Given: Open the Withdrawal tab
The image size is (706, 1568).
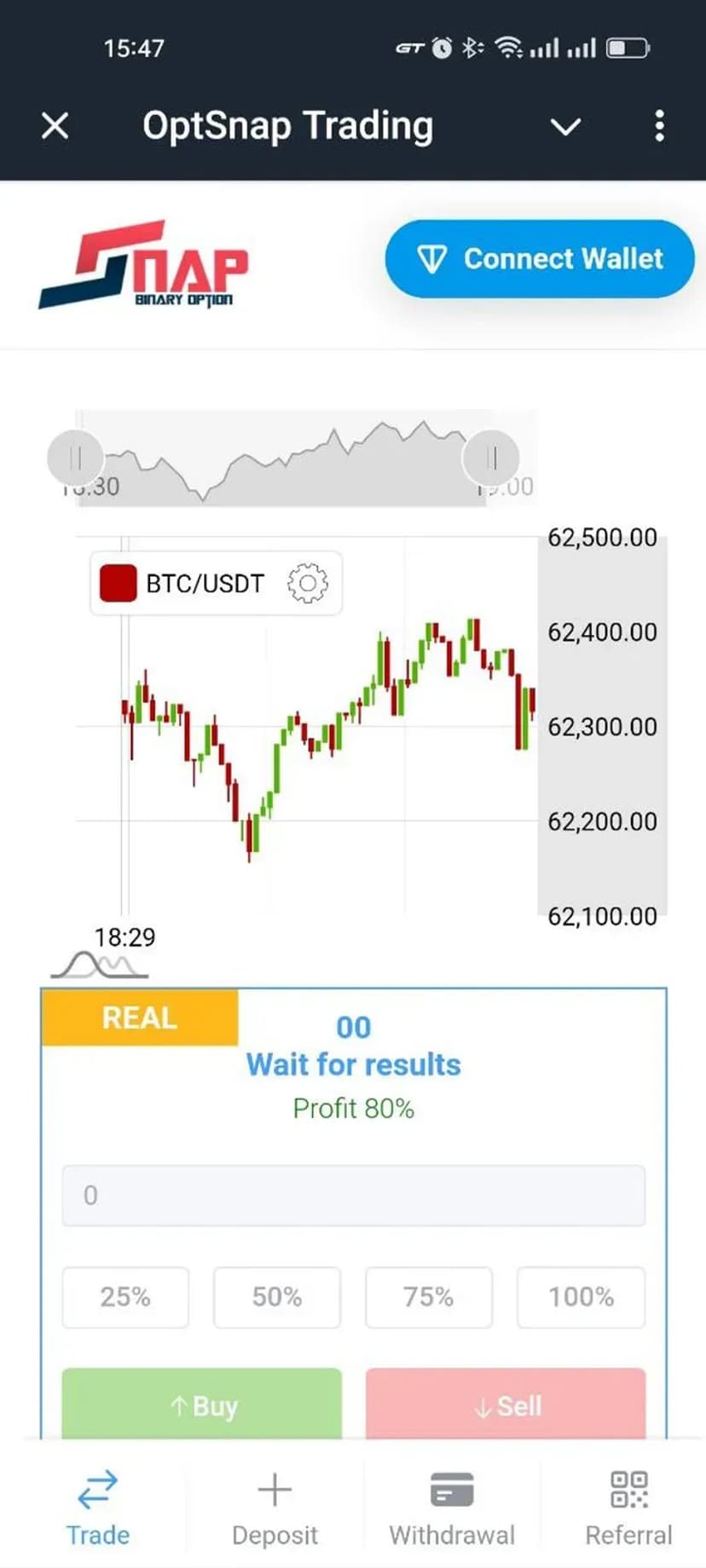Looking at the screenshot, I should [452, 1507].
